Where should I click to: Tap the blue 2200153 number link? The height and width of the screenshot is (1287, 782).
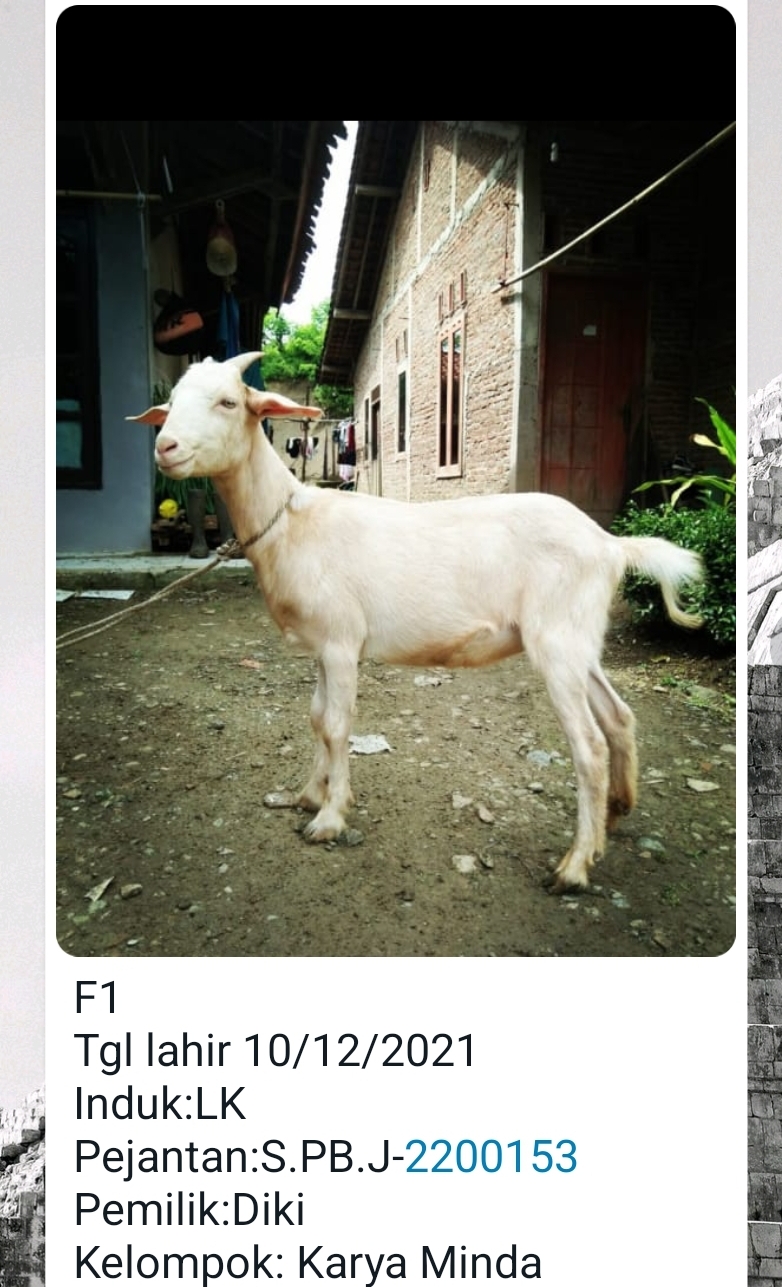point(491,1157)
